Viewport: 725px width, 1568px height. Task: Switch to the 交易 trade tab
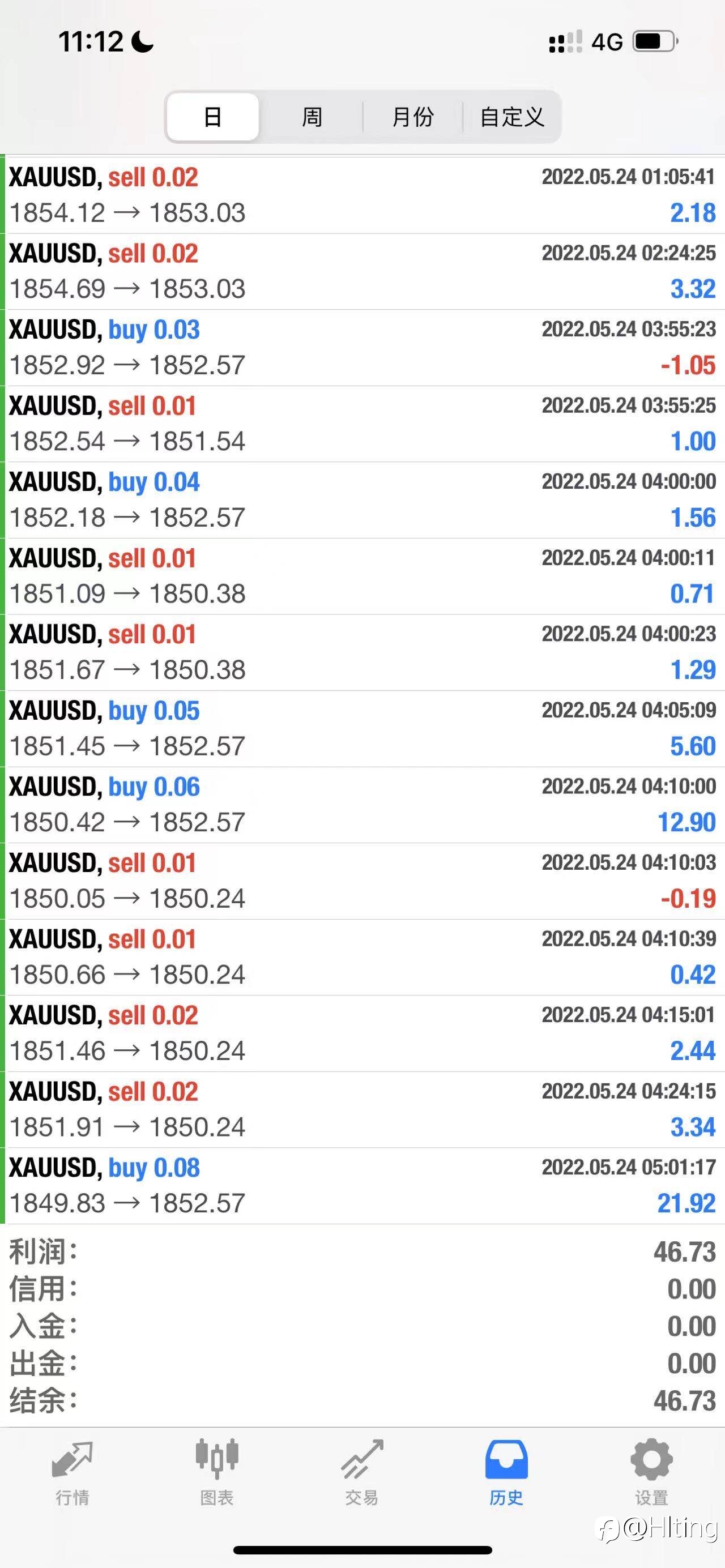coord(362,1472)
